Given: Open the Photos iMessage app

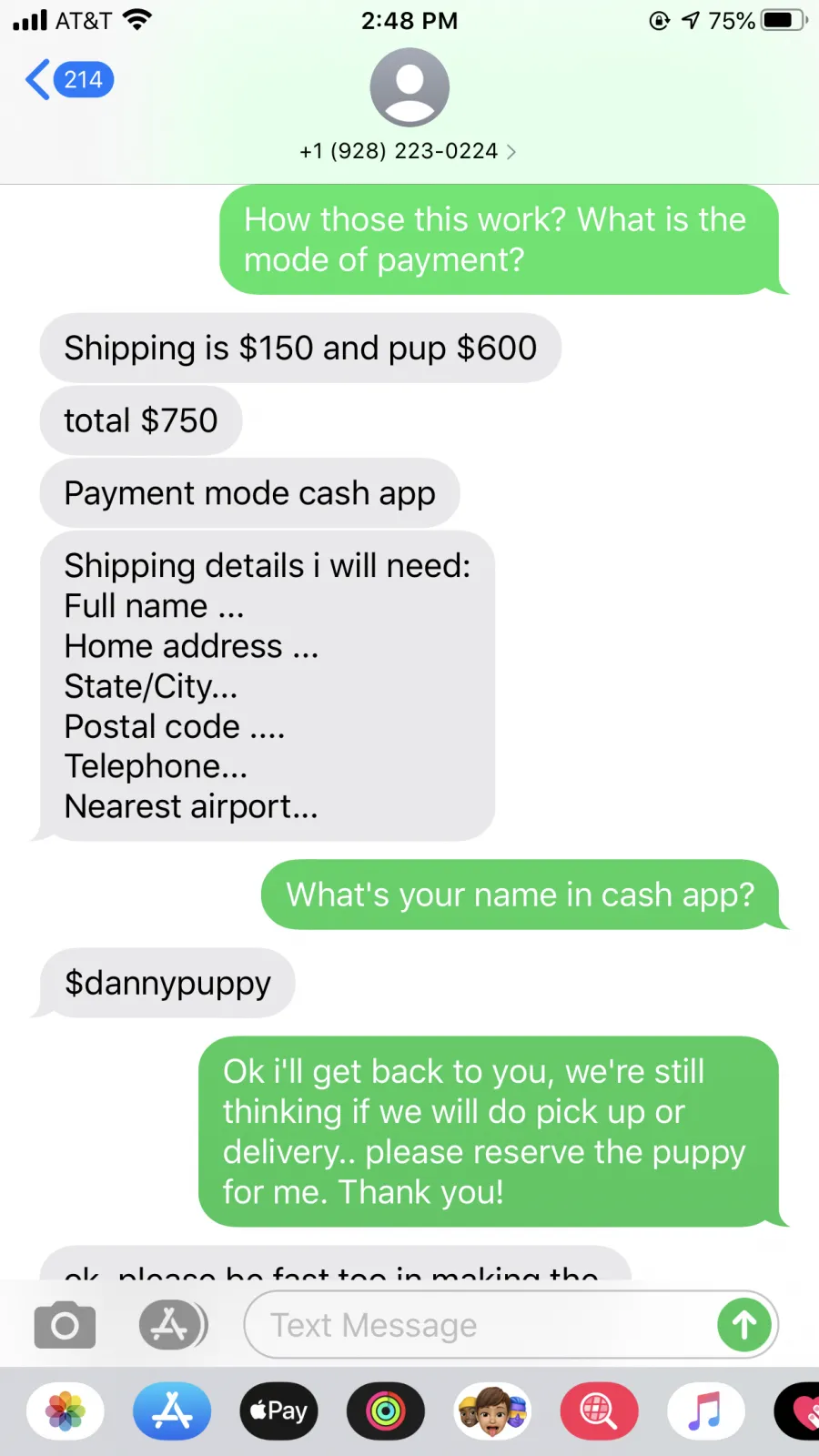Looking at the screenshot, I should point(66,1411).
